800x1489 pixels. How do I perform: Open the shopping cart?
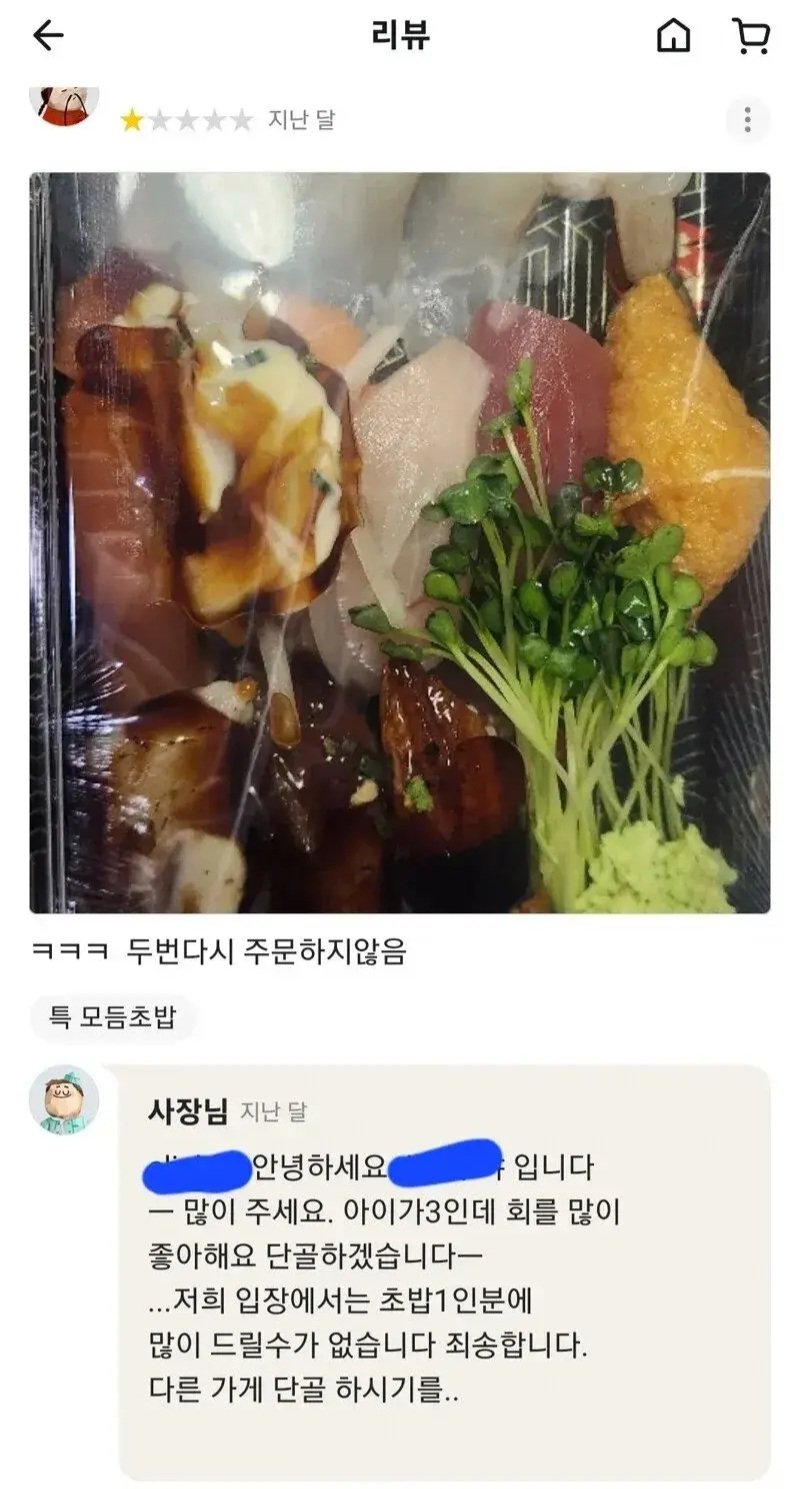751,37
